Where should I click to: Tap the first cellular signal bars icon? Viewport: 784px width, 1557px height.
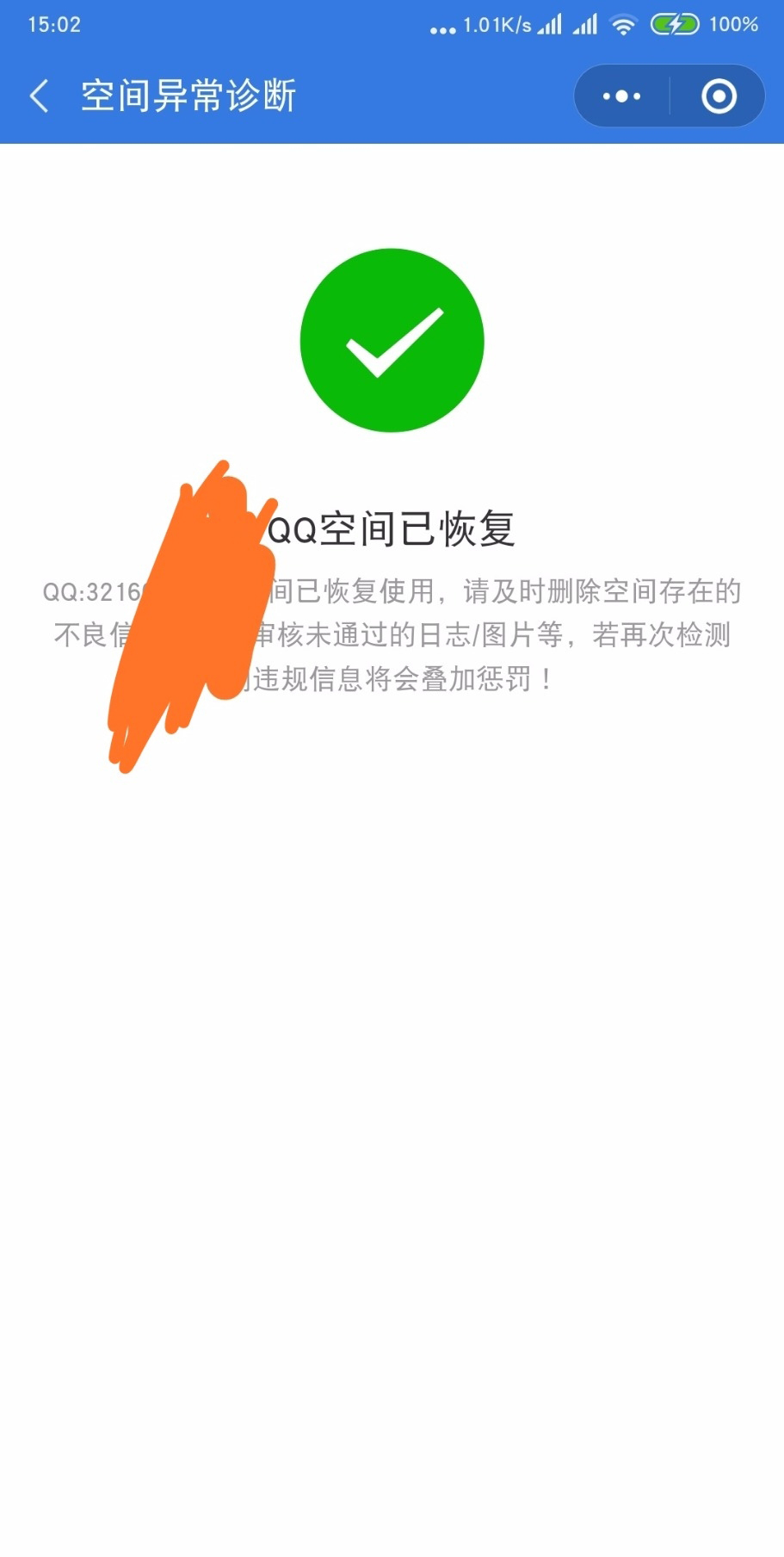coord(551,25)
